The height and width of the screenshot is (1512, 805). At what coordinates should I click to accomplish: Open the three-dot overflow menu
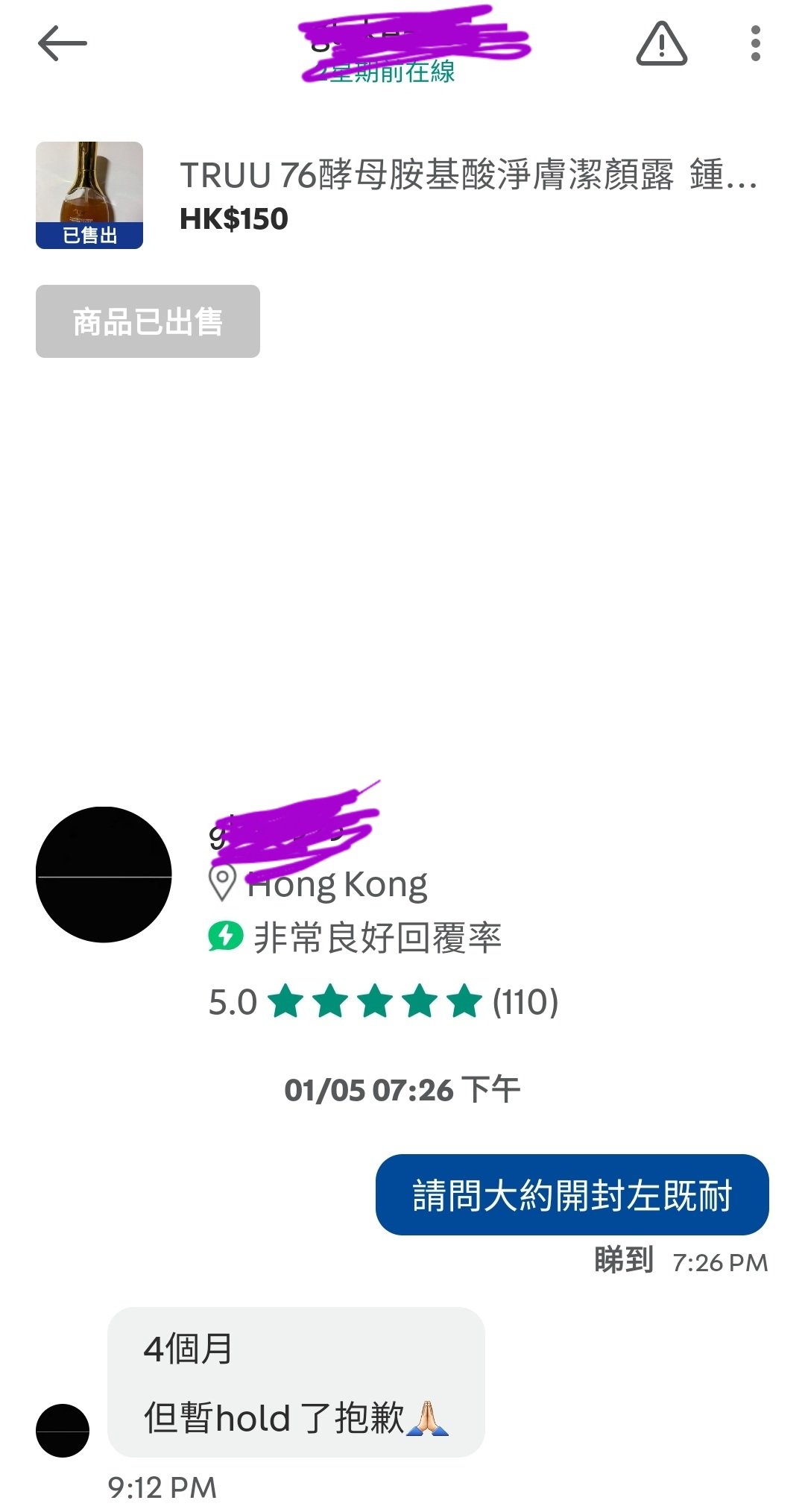(x=755, y=44)
